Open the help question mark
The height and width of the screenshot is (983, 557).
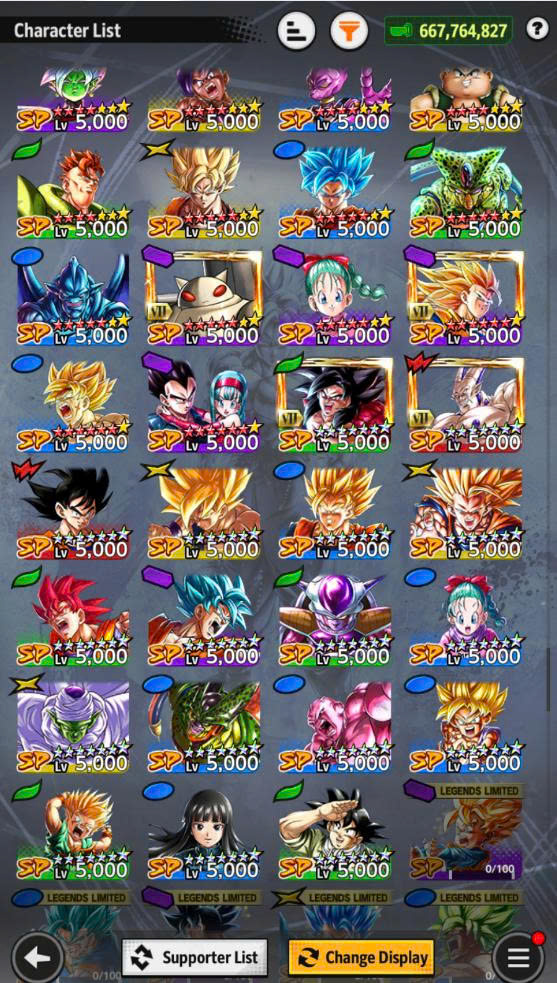coord(537,29)
